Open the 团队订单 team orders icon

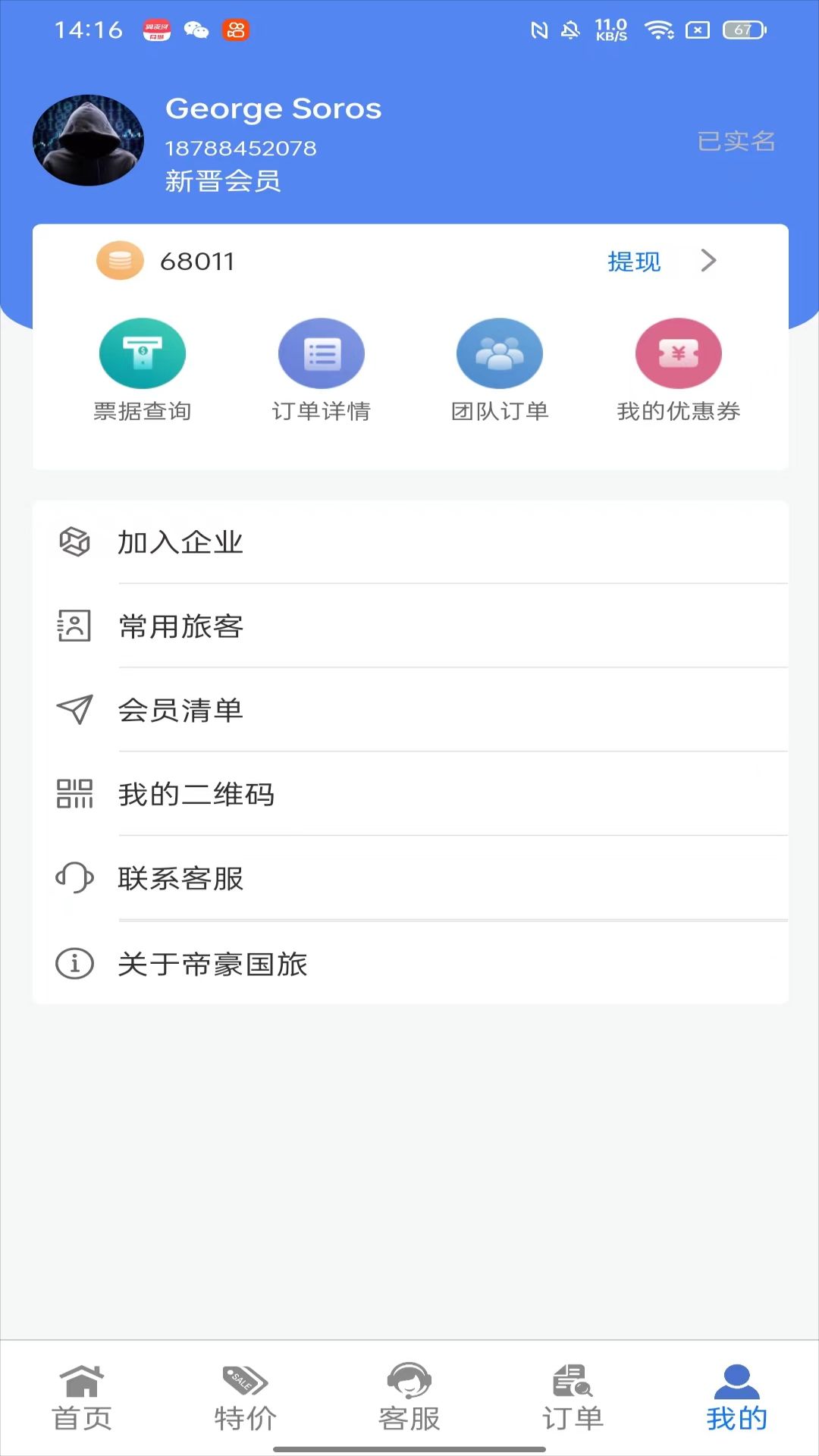pyautogui.click(x=499, y=353)
